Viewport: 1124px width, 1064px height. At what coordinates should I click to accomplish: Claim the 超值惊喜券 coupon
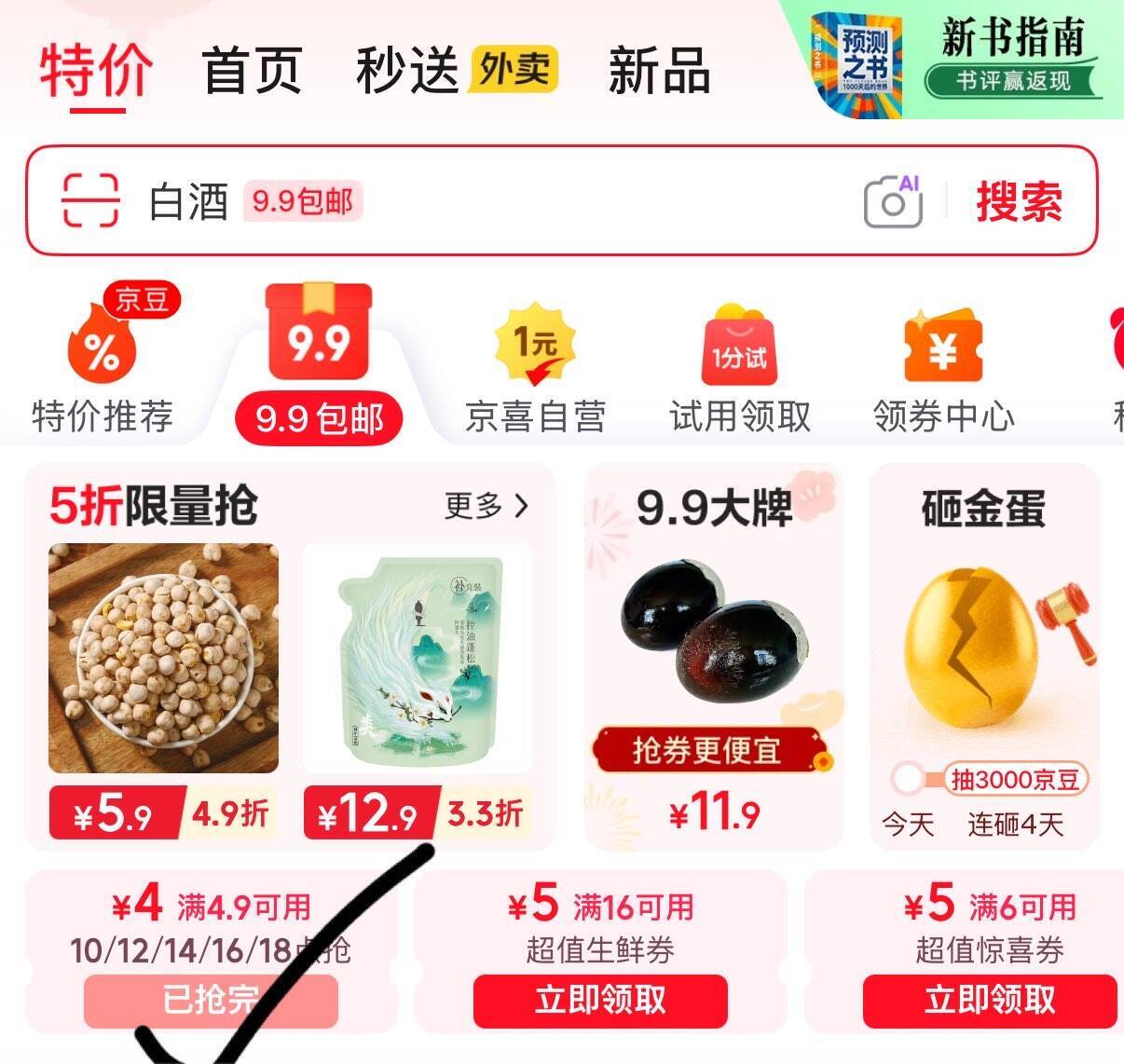coord(990,1002)
